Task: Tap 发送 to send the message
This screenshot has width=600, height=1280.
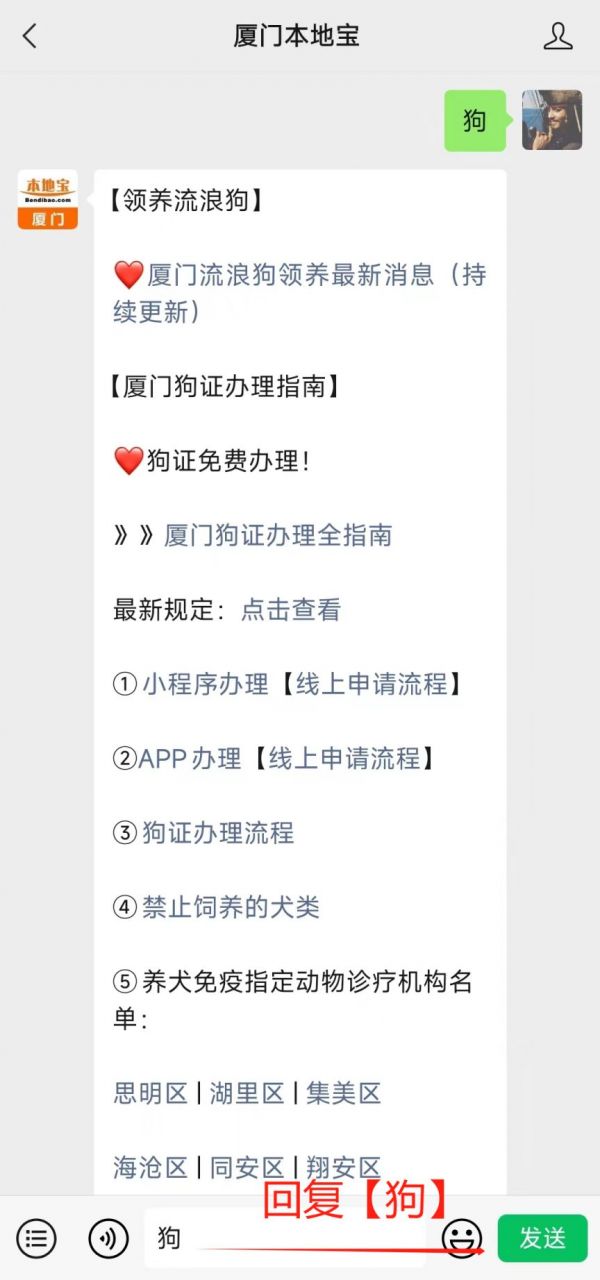Action: click(543, 1238)
